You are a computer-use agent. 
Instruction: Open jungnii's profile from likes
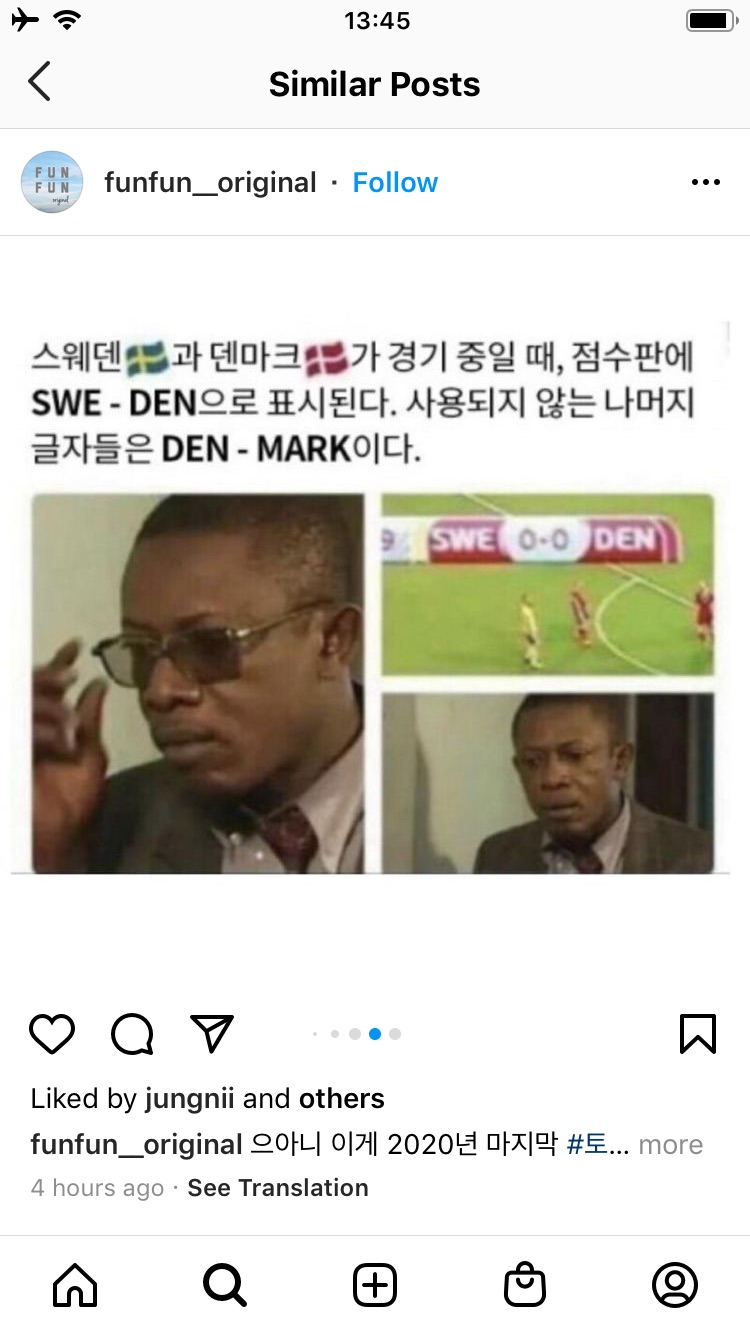(x=189, y=1098)
